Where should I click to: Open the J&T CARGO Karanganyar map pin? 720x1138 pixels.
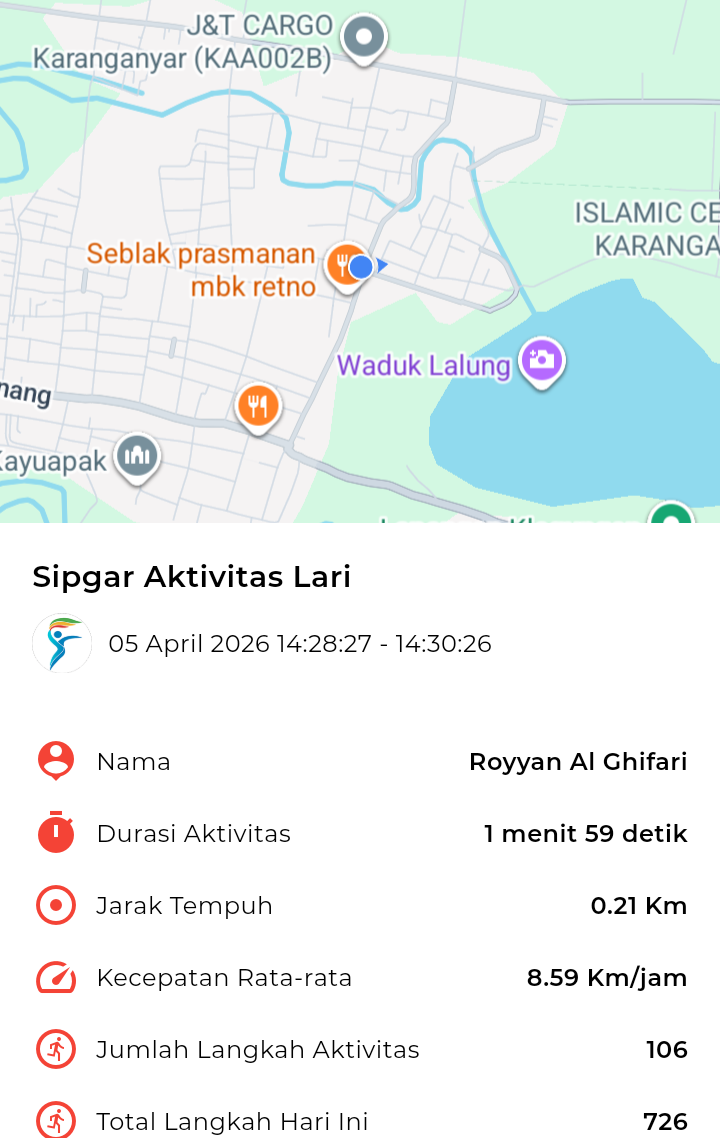[x=364, y=39]
